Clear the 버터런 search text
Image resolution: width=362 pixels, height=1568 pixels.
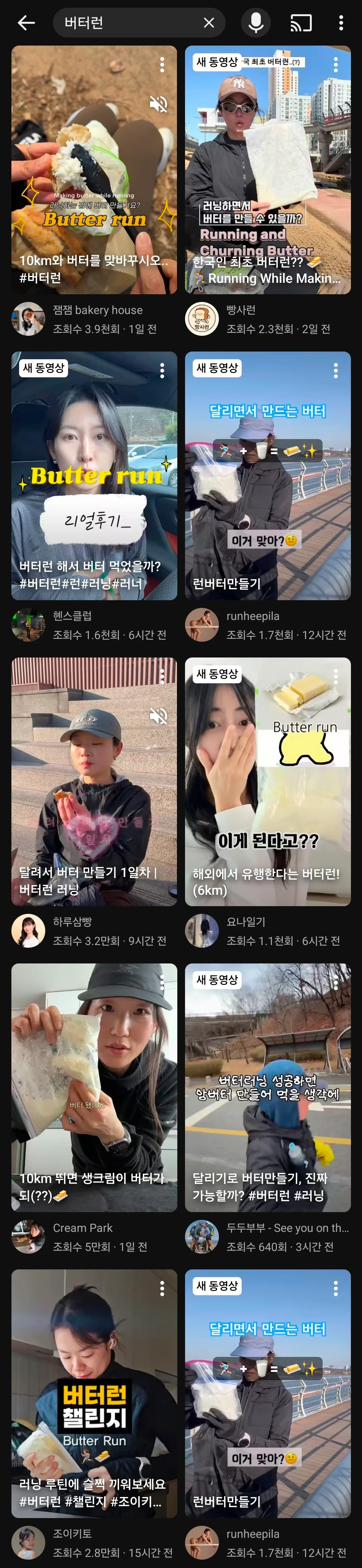click(209, 23)
